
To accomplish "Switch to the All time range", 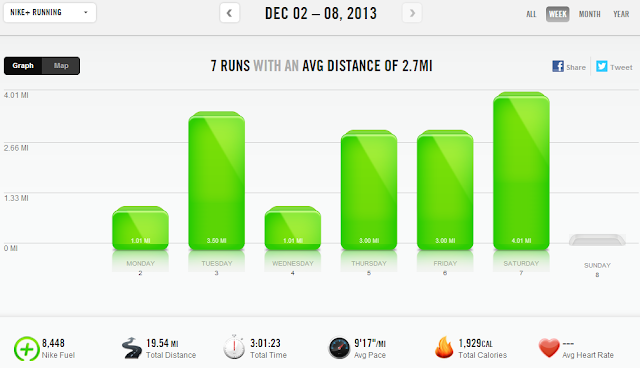I will [531, 14].
